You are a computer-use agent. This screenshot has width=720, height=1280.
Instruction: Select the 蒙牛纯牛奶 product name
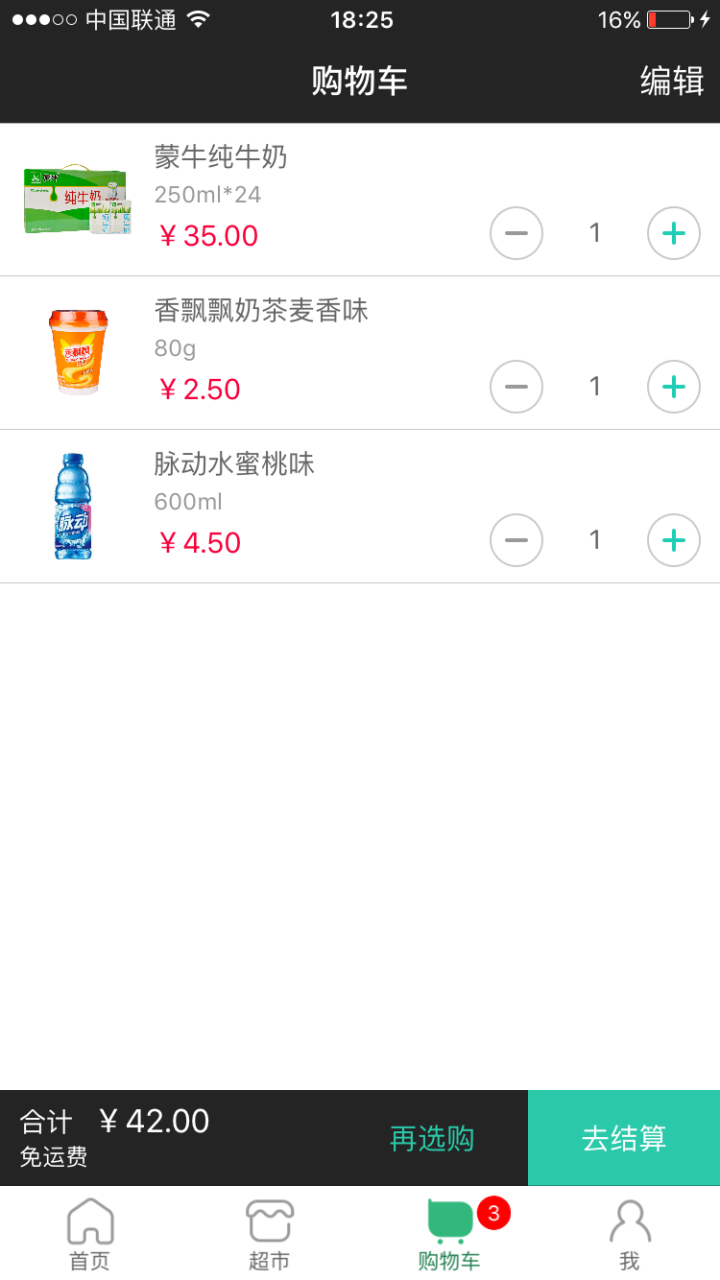pos(219,157)
